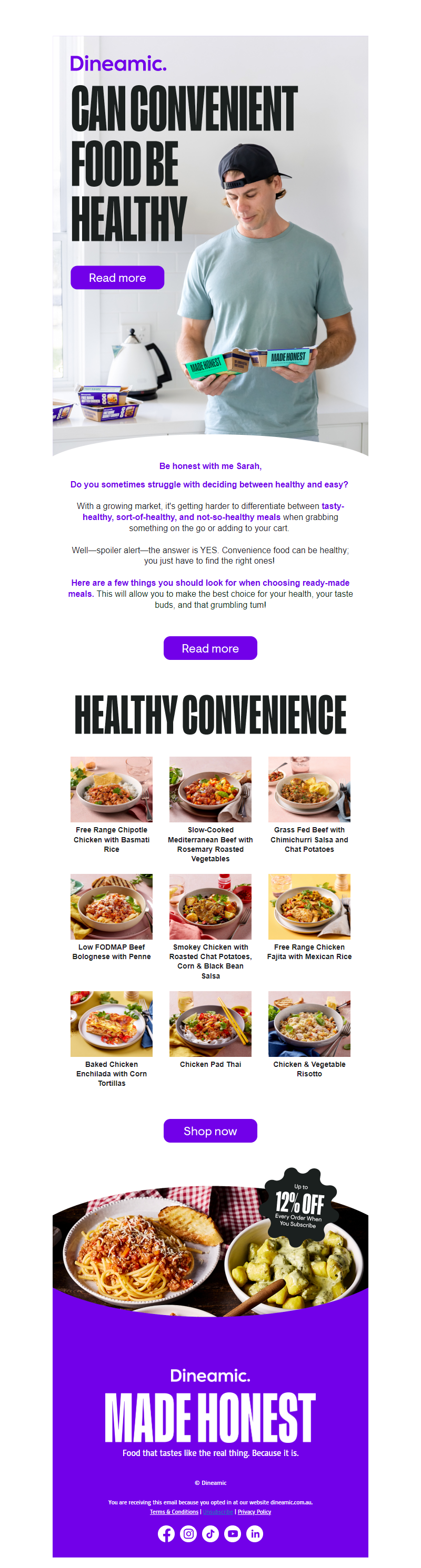
Task: Visit Dineamic's LinkedIn page
Action: (255, 1534)
